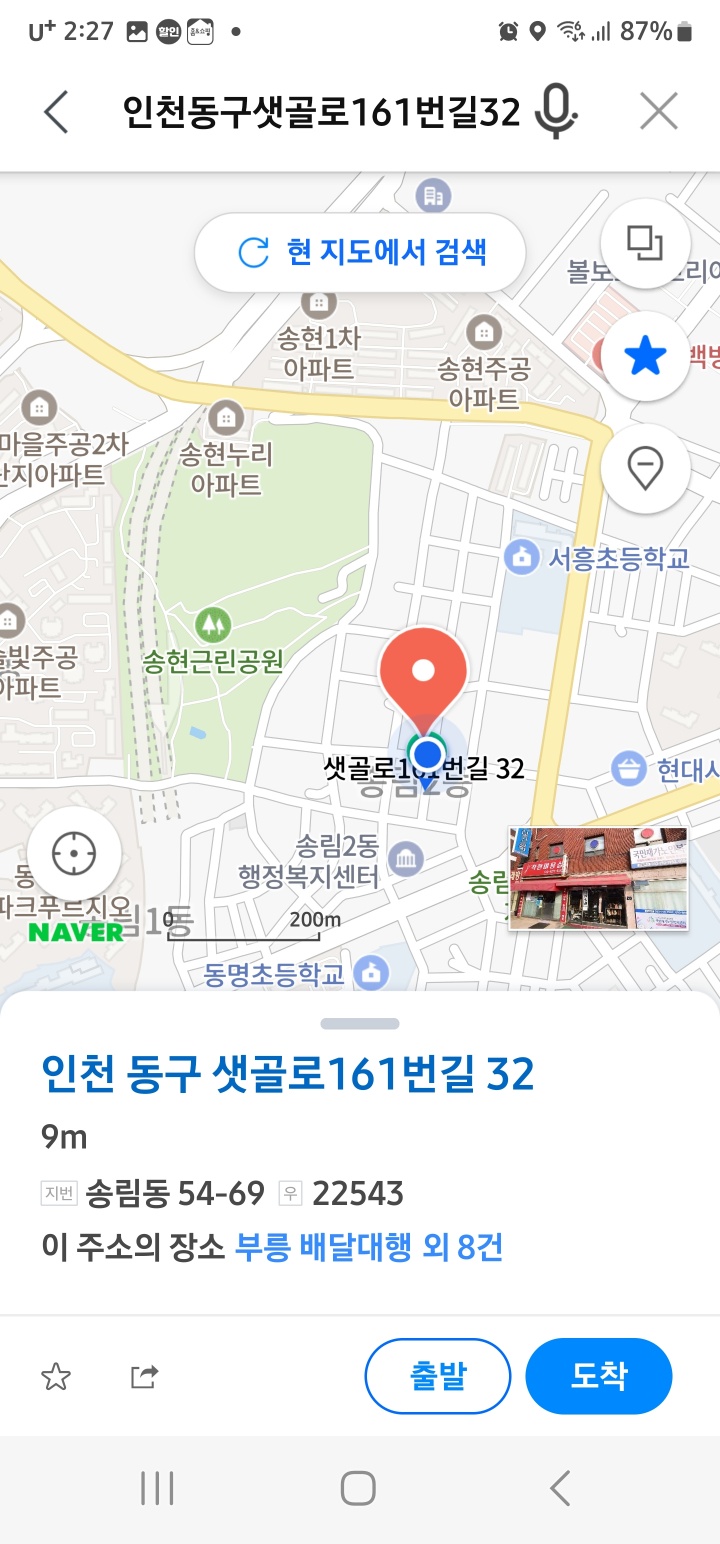The image size is (720, 1544).
Task: Open the share icon in bottom bar
Action: 143,1376
